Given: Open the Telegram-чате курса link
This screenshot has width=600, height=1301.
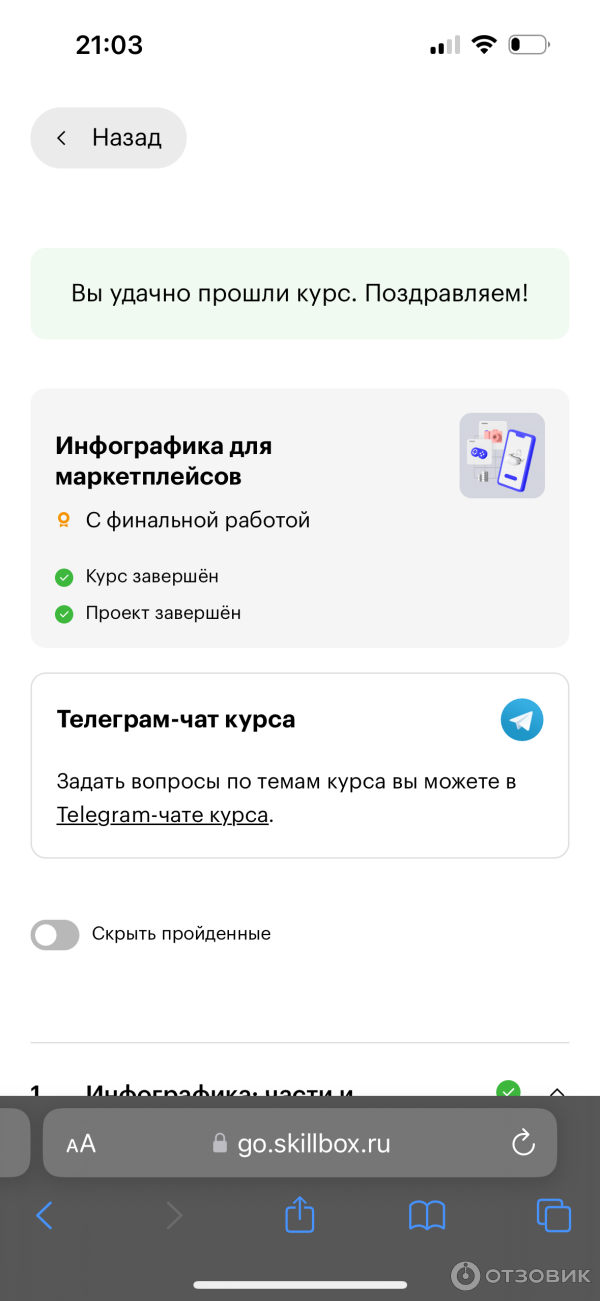Looking at the screenshot, I should pyautogui.click(x=162, y=815).
